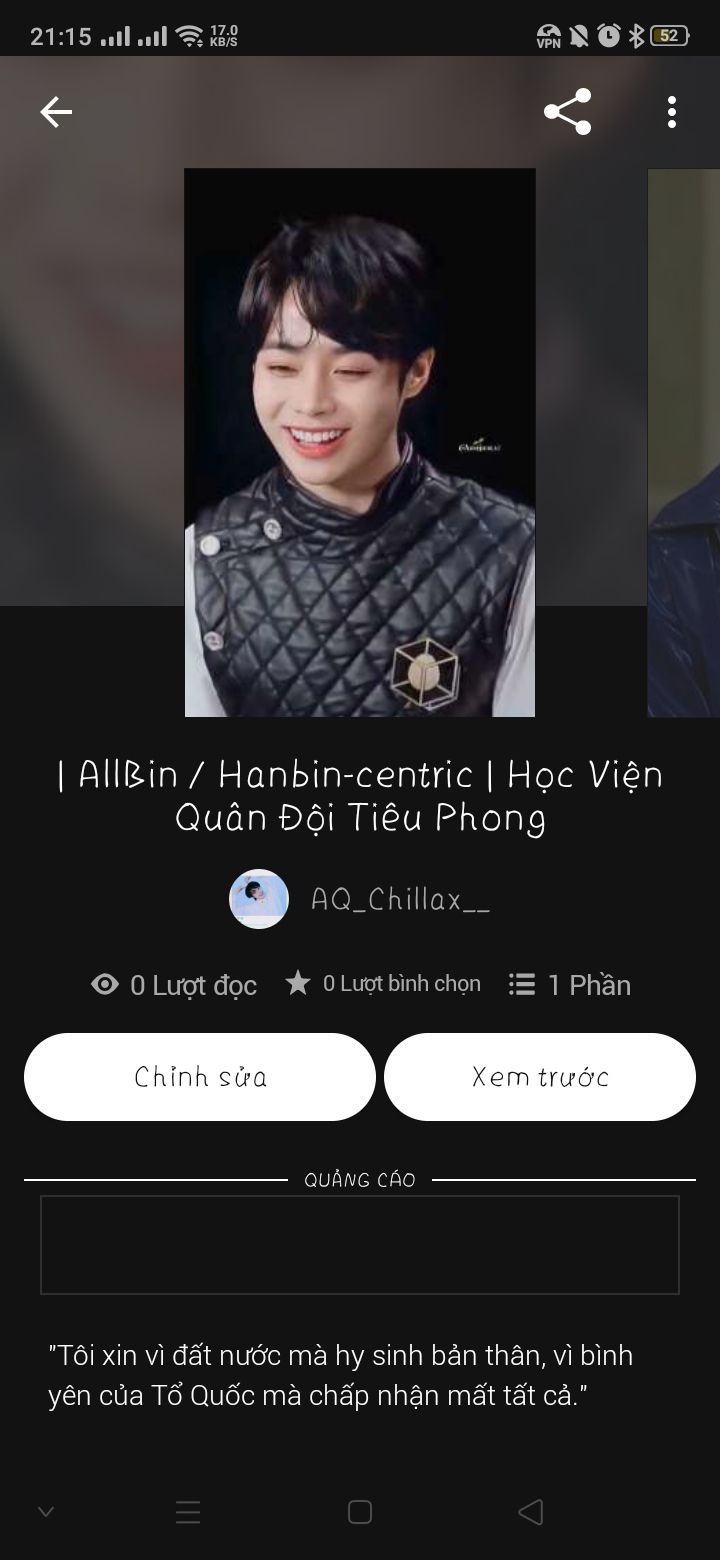Go back using the top arrow
720x1560 pixels.
coord(56,112)
